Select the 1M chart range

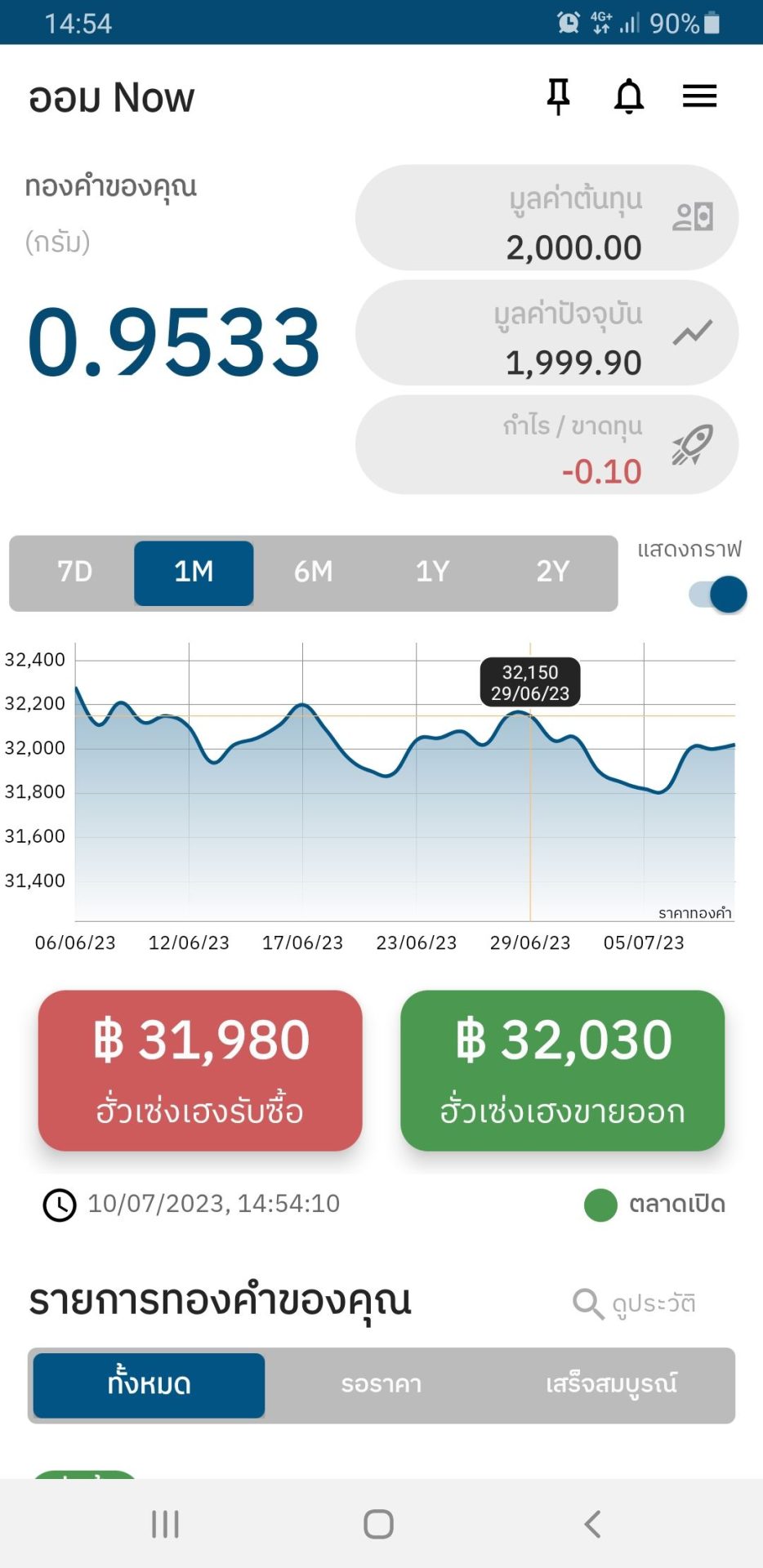194,572
